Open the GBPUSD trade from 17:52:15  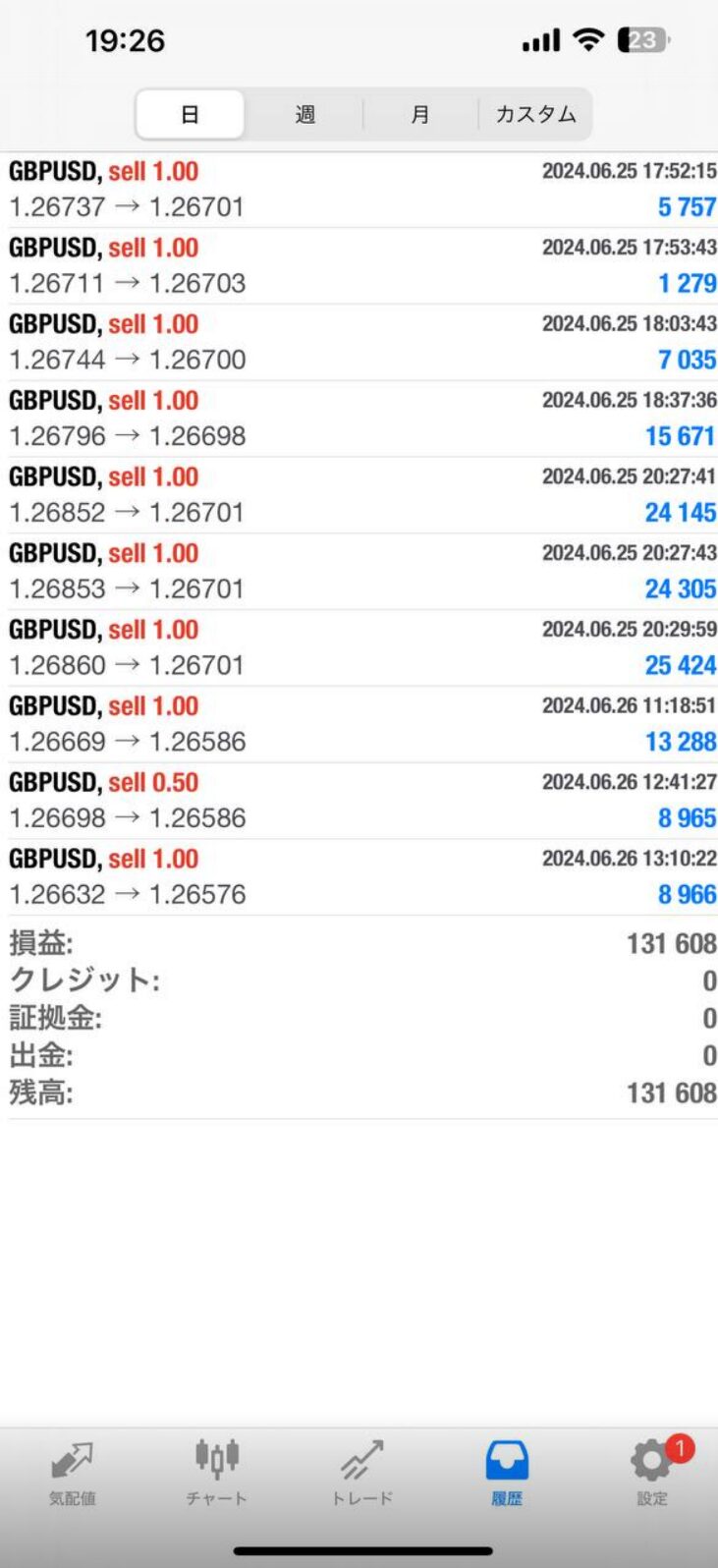359,190
